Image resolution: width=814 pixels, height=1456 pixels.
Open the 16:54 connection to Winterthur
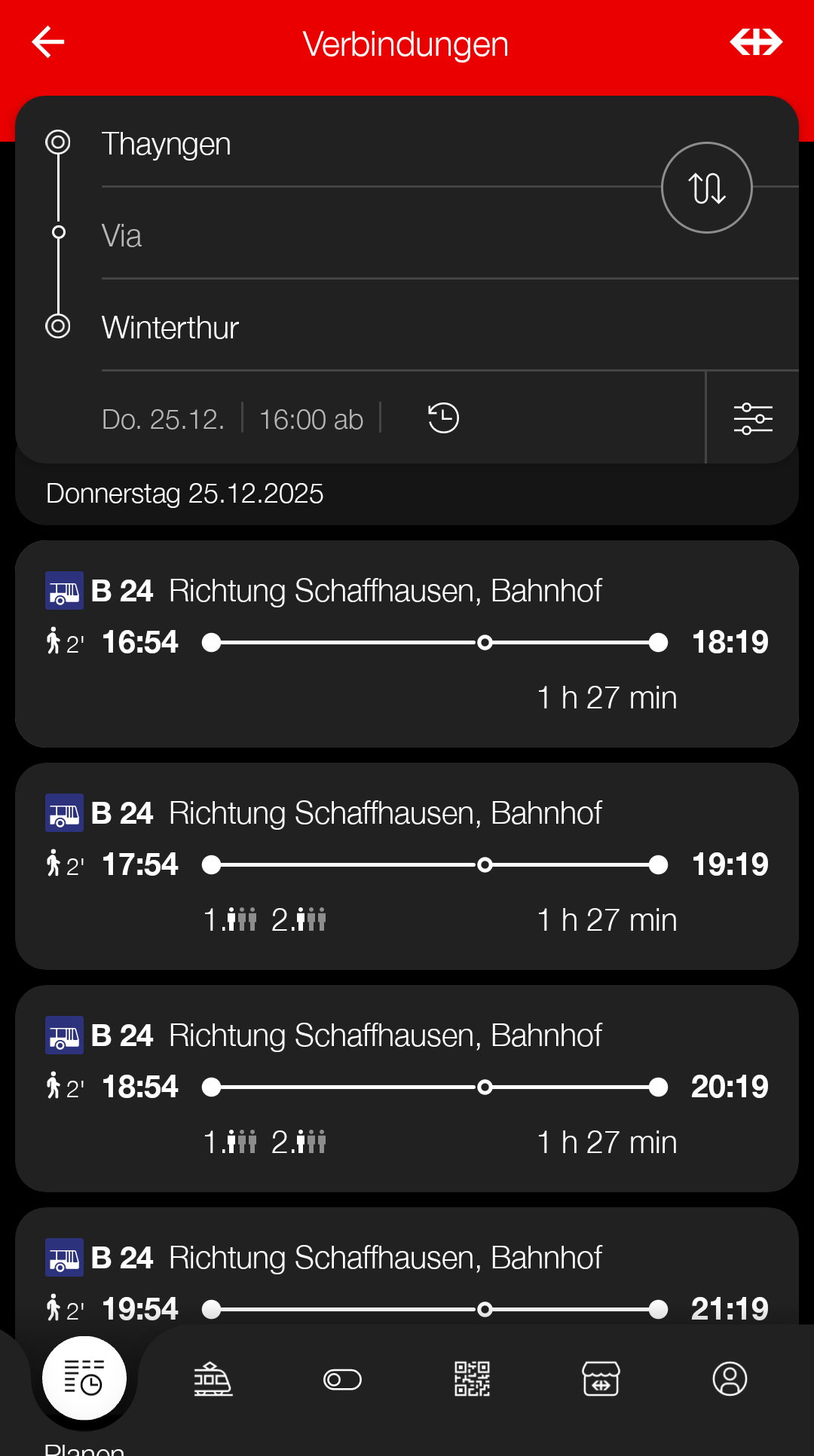pyautogui.click(x=407, y=644)
